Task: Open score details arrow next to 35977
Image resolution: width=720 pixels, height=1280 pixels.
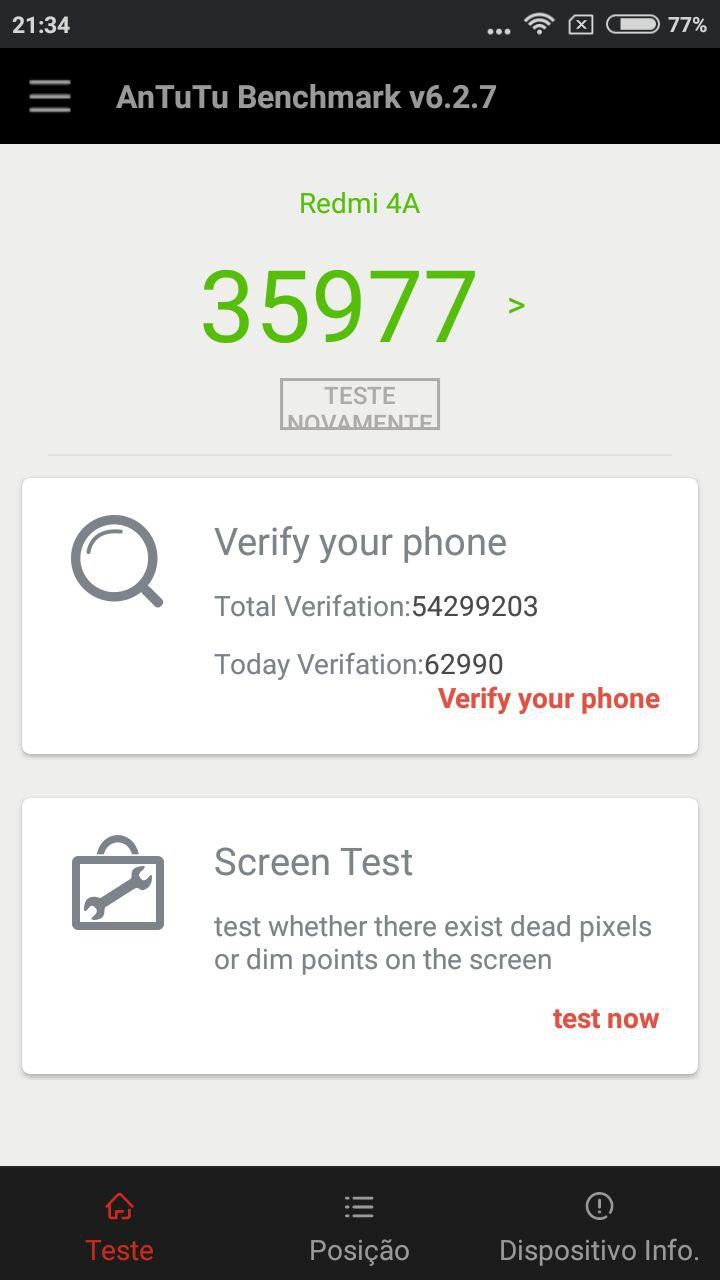Action: pos(516,306)
